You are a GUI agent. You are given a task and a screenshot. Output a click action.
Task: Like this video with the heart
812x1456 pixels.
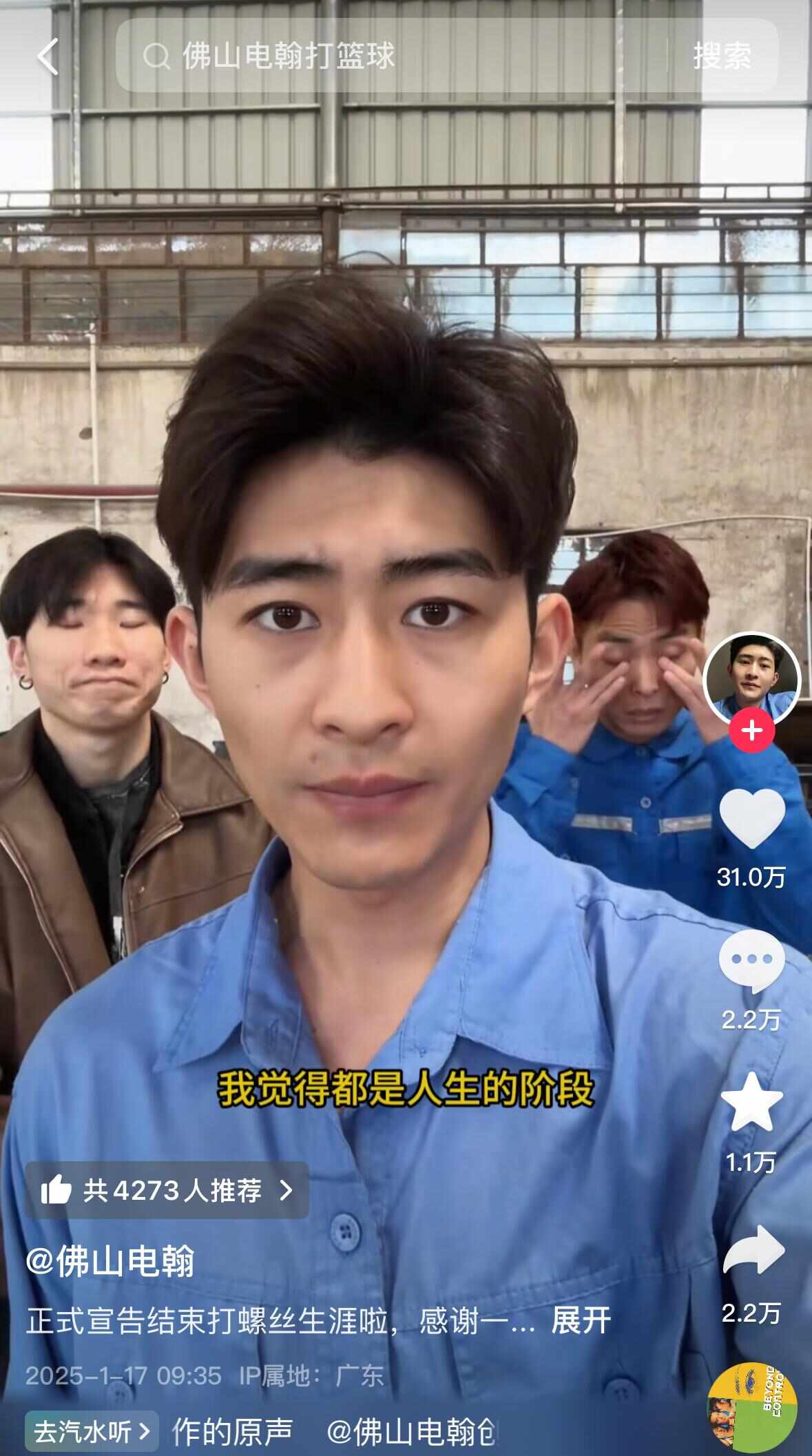click(751, 818)
